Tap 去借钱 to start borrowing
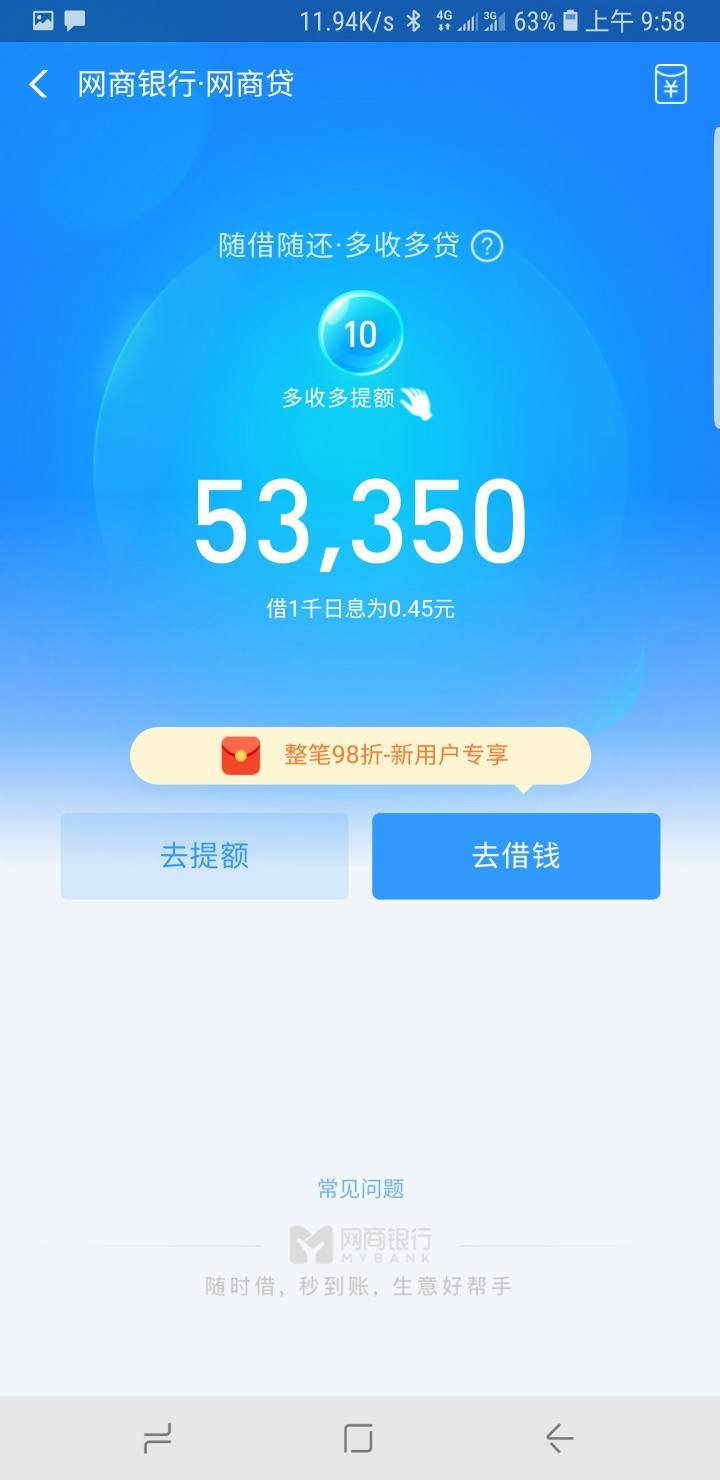The width and height of the screenshot is (720, 1480). (516, 856)
